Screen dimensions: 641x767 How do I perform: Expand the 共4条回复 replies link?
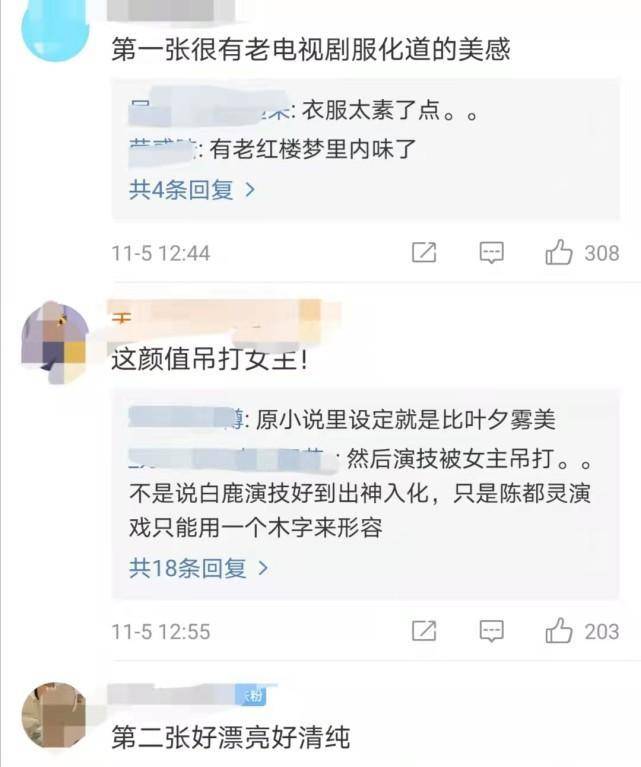click(x=192, y=189)
